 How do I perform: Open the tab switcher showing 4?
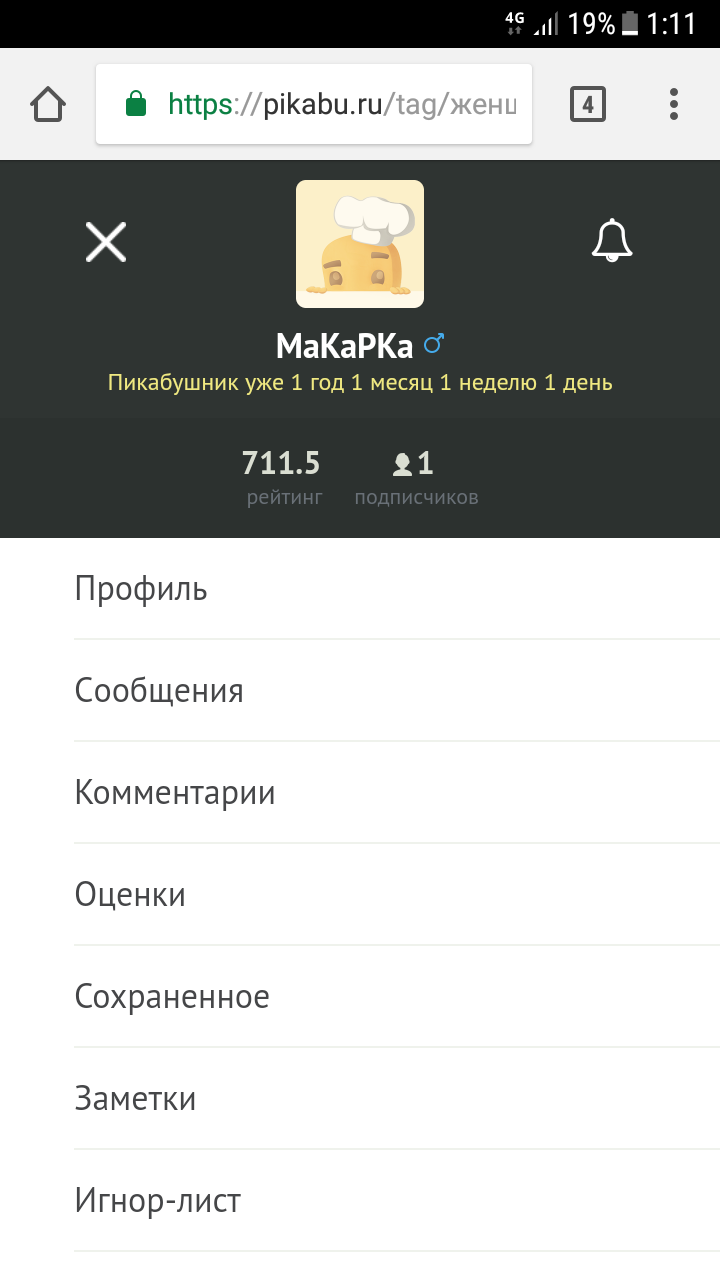pos(588,104)
